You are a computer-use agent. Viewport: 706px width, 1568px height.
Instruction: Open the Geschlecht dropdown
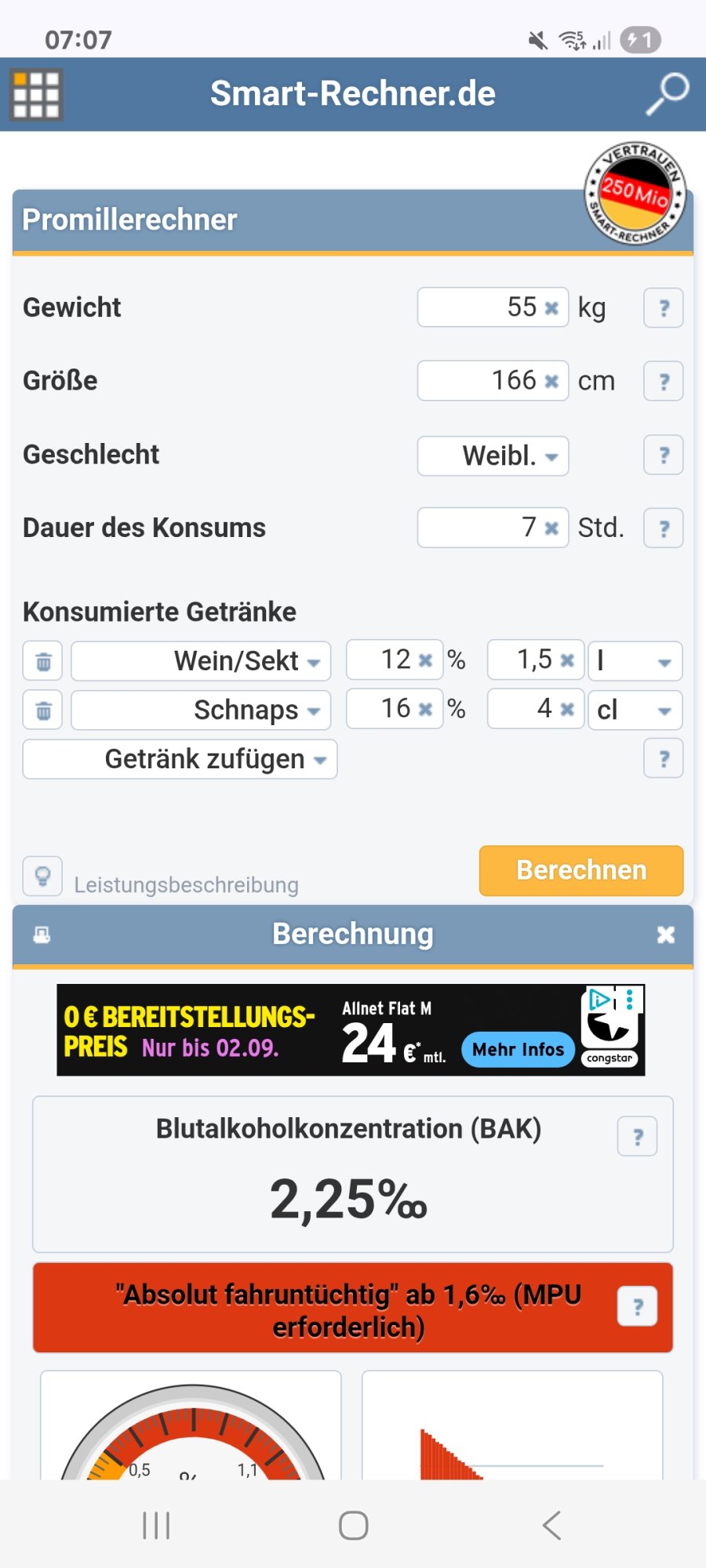coord(493,456)
